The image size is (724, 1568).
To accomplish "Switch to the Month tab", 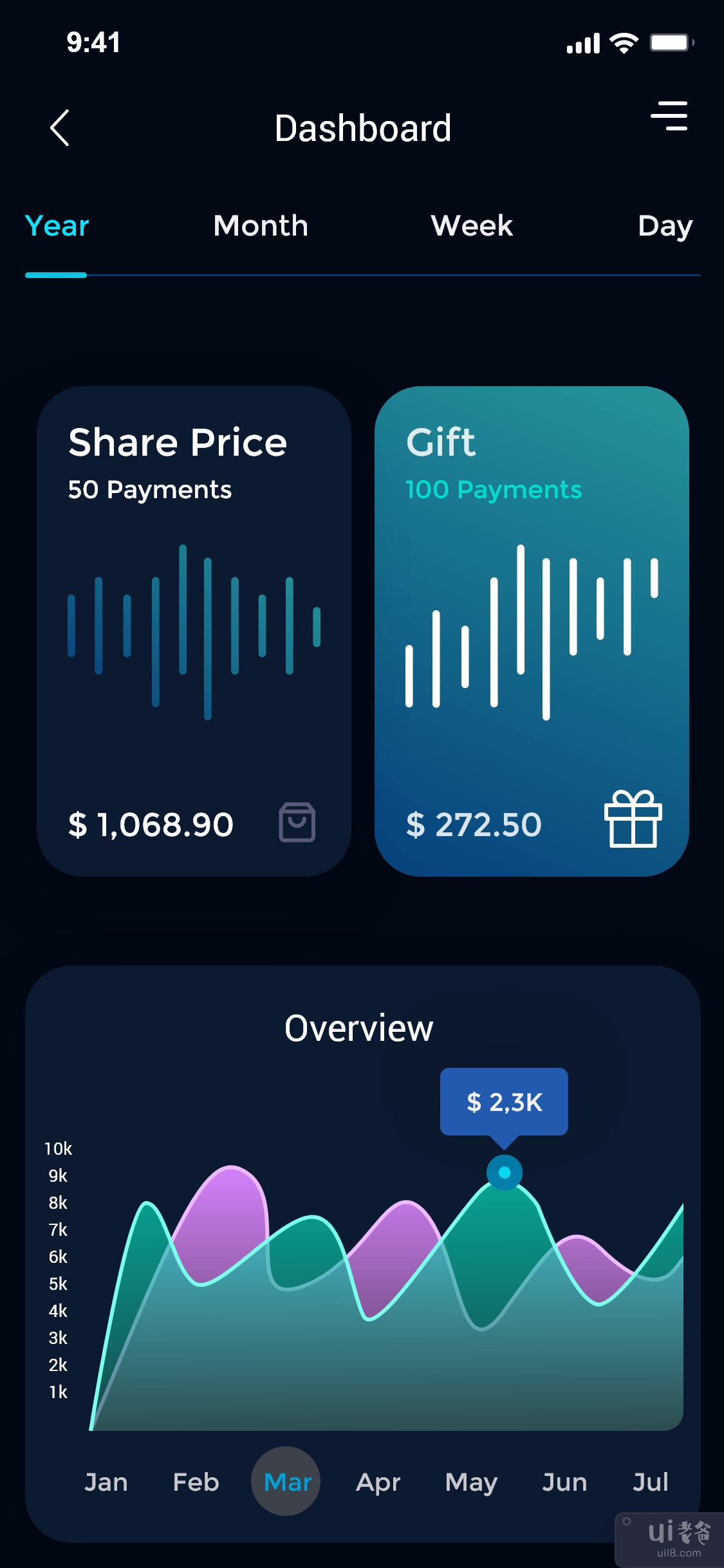I will pos(261,226).
